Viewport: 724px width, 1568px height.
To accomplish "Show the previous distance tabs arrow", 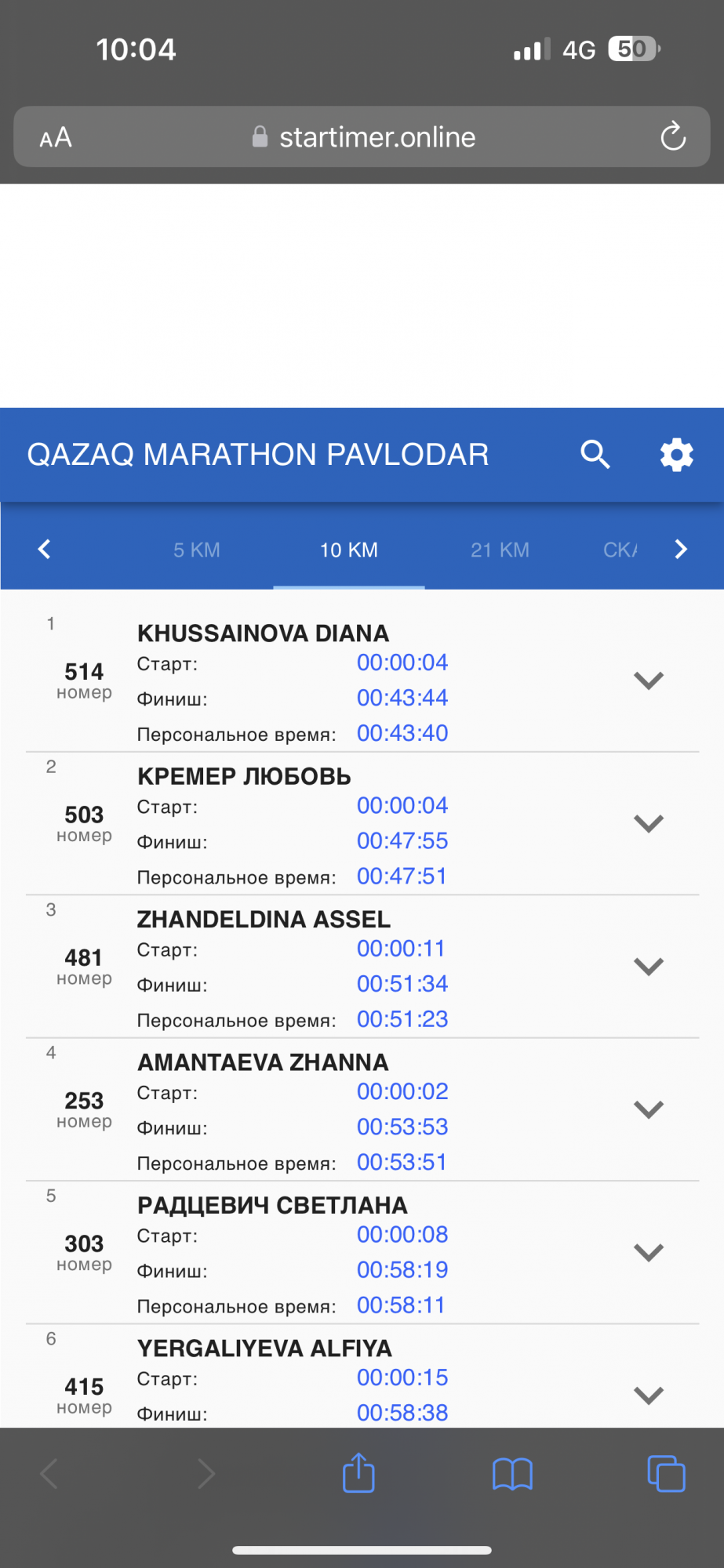I will [45, 550].
